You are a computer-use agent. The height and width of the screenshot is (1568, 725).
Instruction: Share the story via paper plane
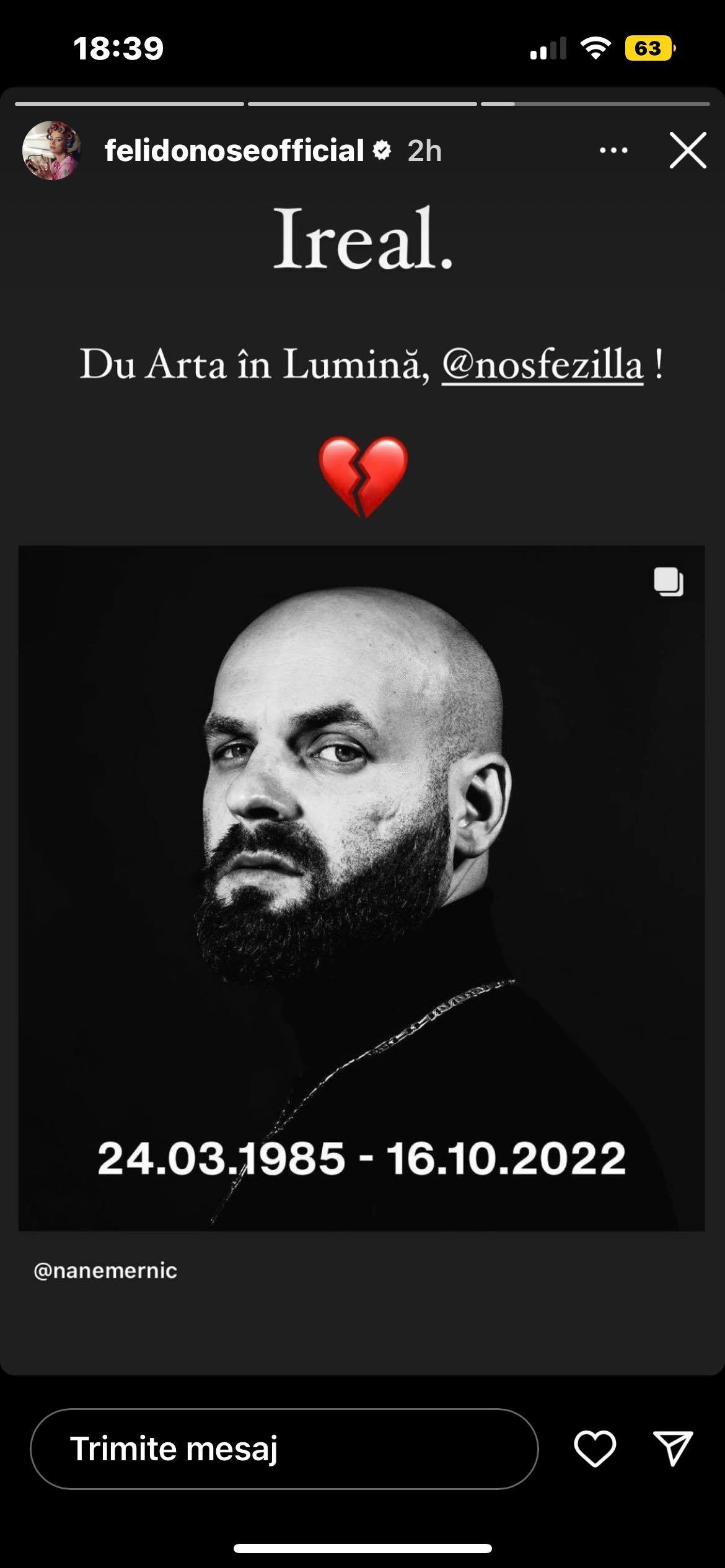673,1449
